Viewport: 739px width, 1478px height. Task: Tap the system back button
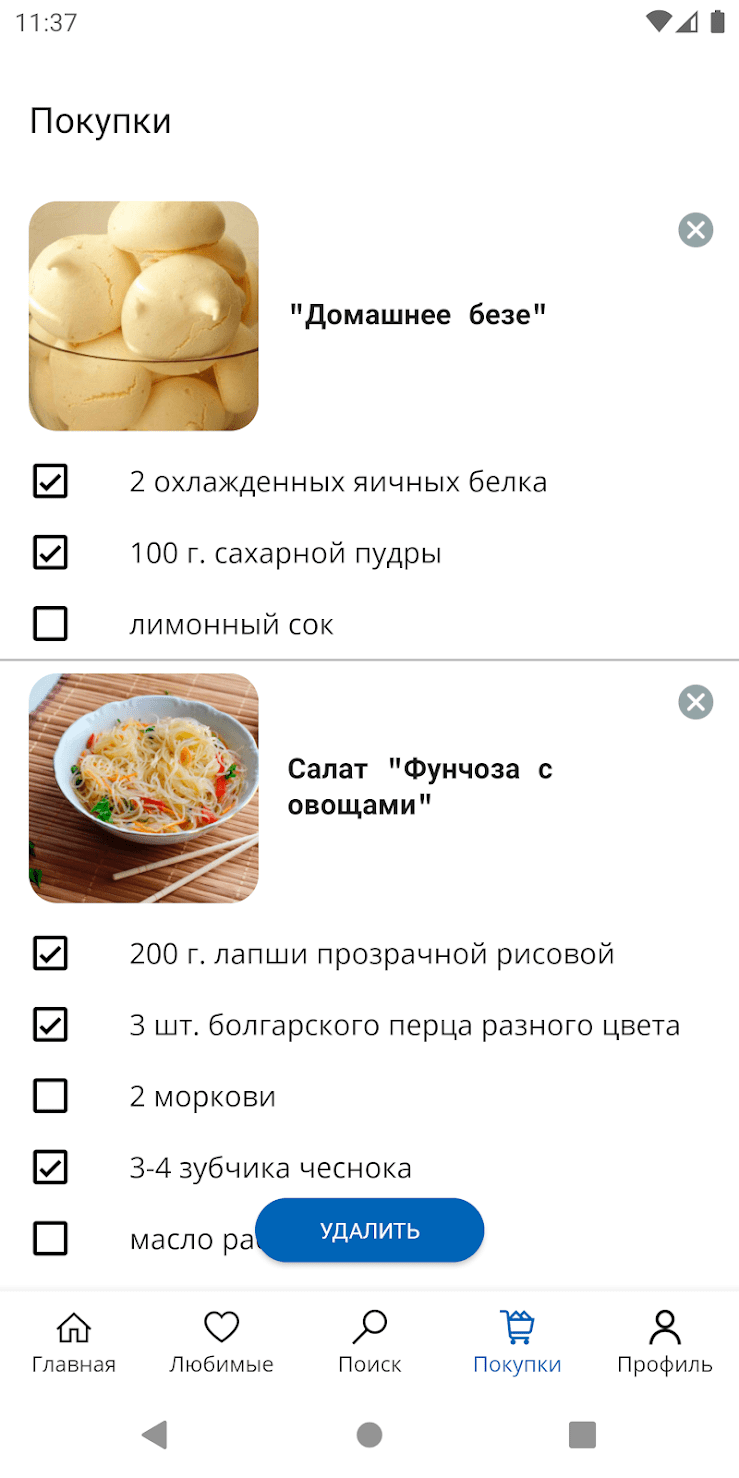click(x=155, y=1435)
